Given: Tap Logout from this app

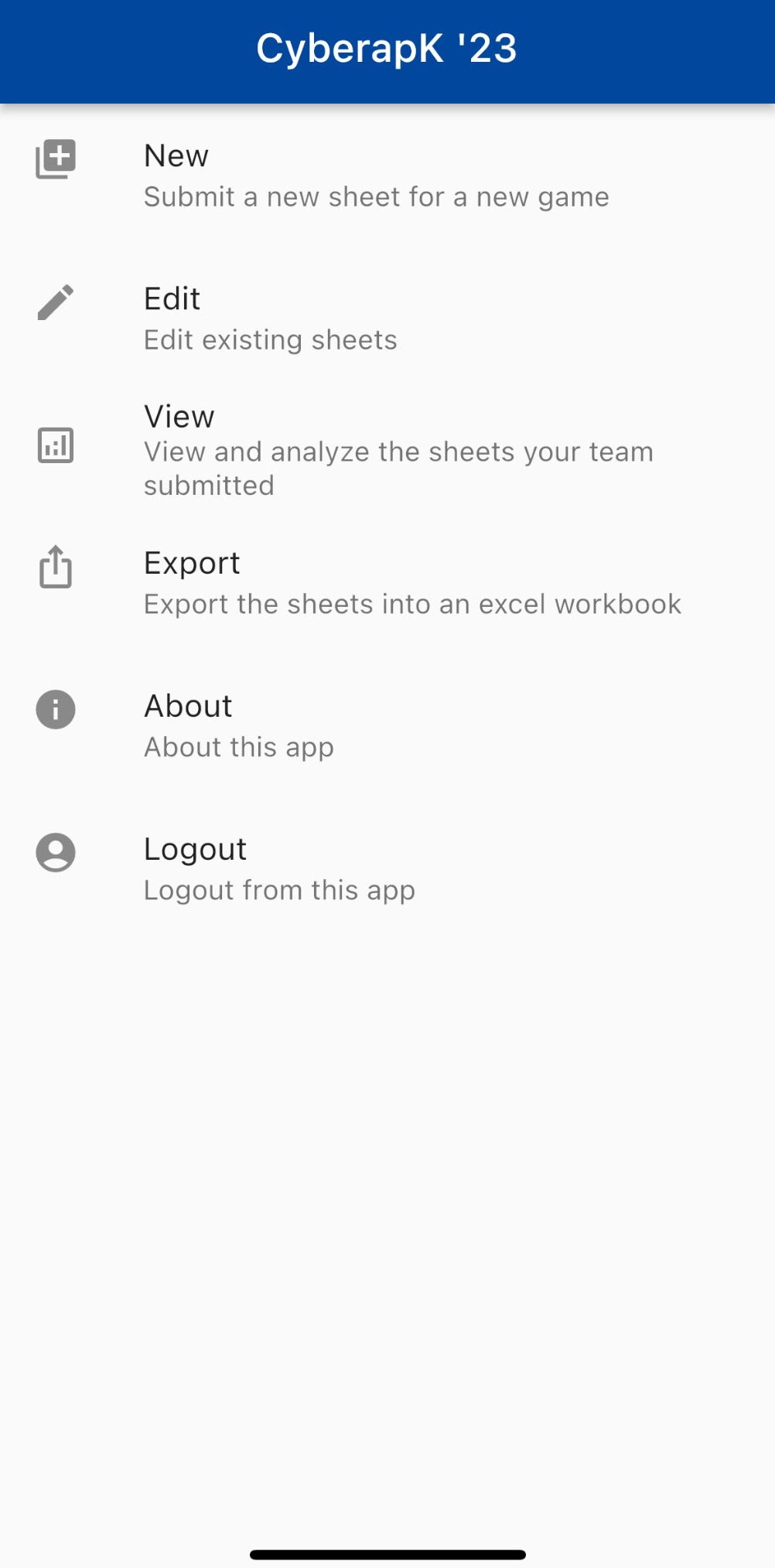Looking at the screenshot, I should 278,869.
